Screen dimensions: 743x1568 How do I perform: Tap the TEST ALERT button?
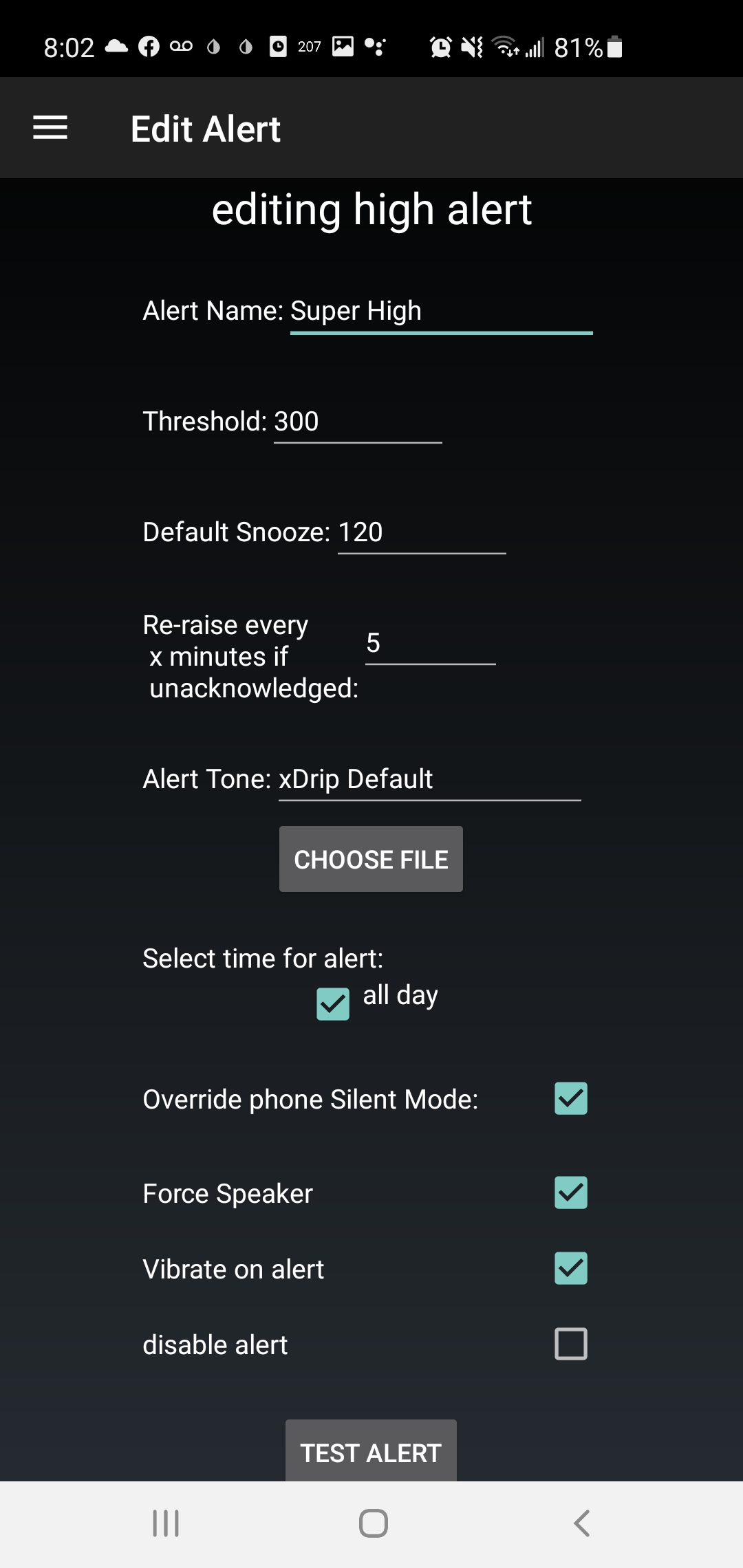tap(371, 1452)
